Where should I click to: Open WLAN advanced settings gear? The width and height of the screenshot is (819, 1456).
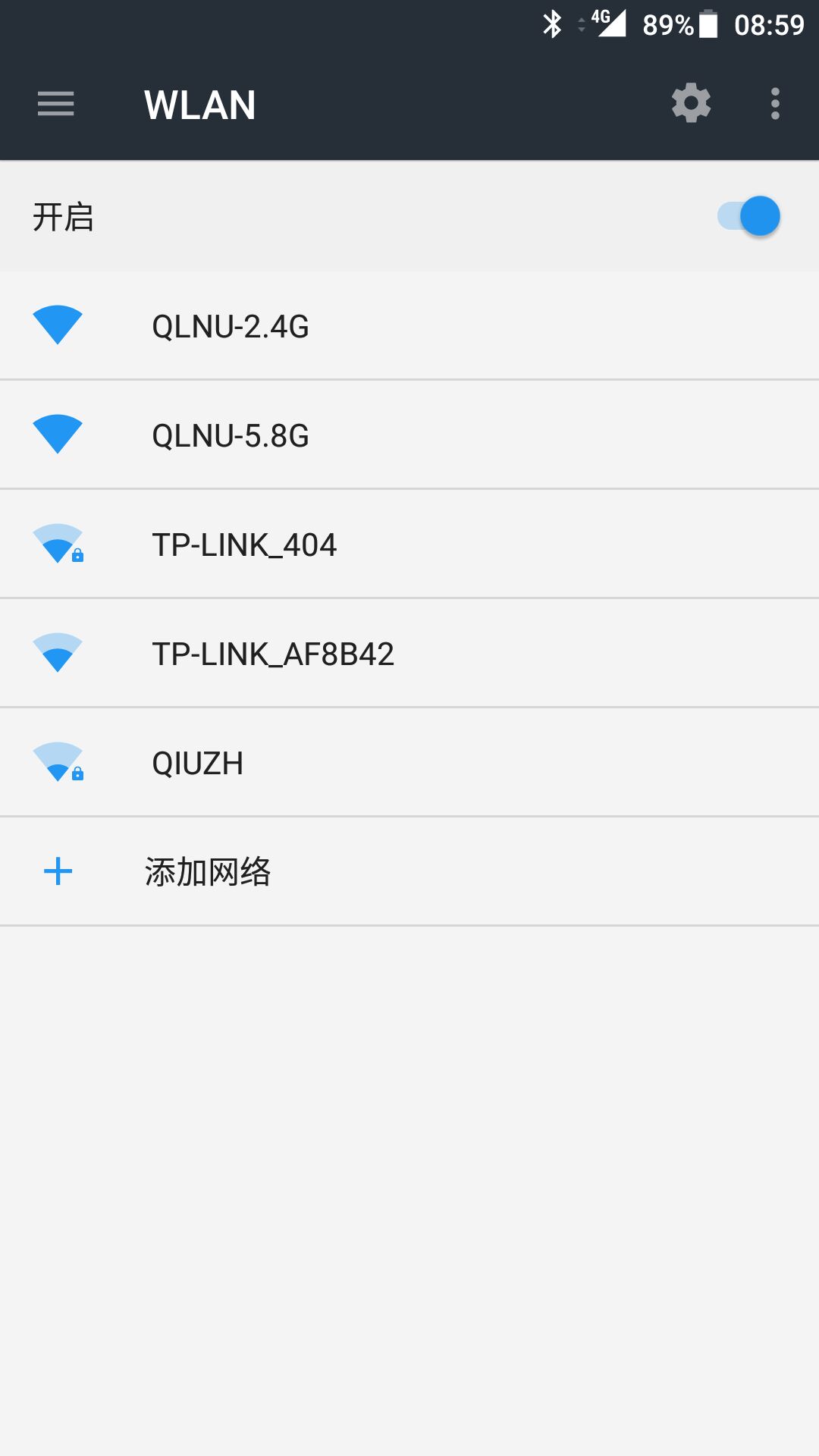pos(691,104)
